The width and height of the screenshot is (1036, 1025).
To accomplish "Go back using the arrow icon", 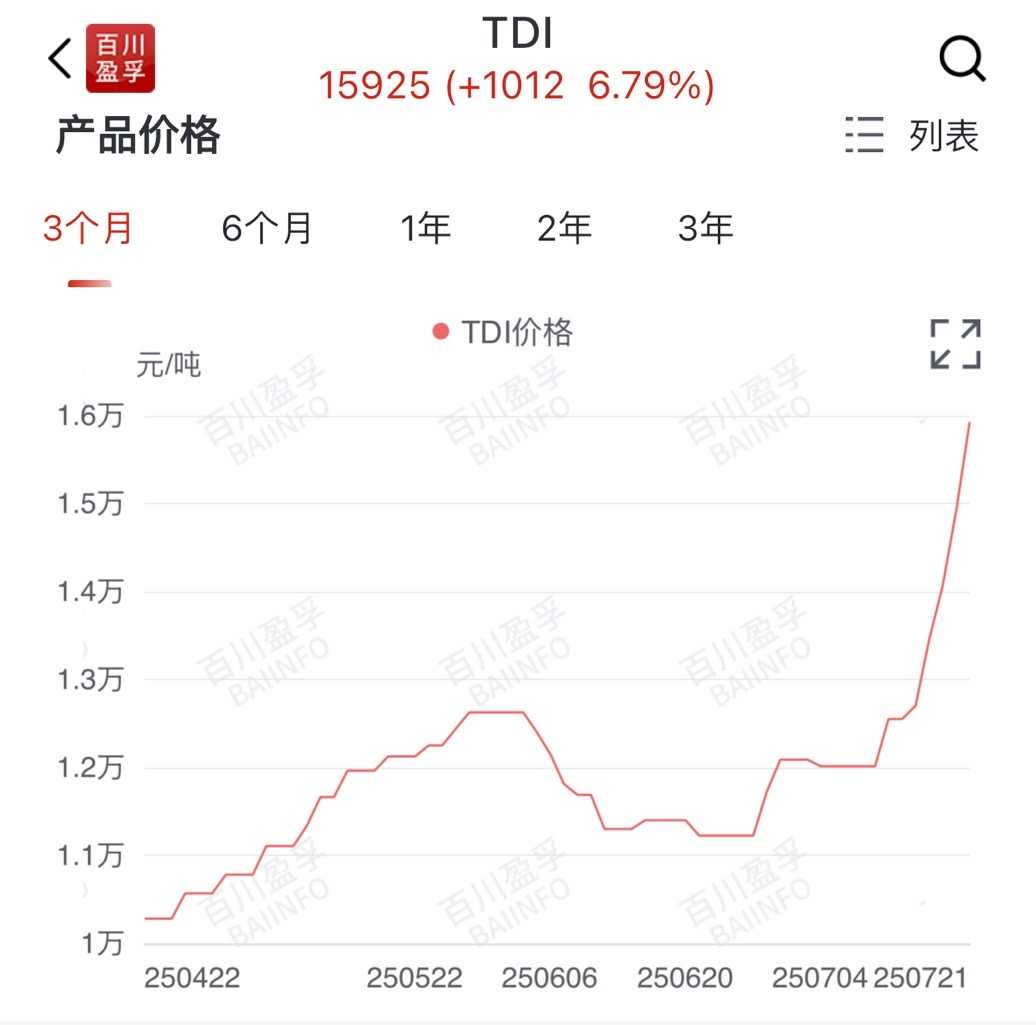I will click(x=60, y=59).
